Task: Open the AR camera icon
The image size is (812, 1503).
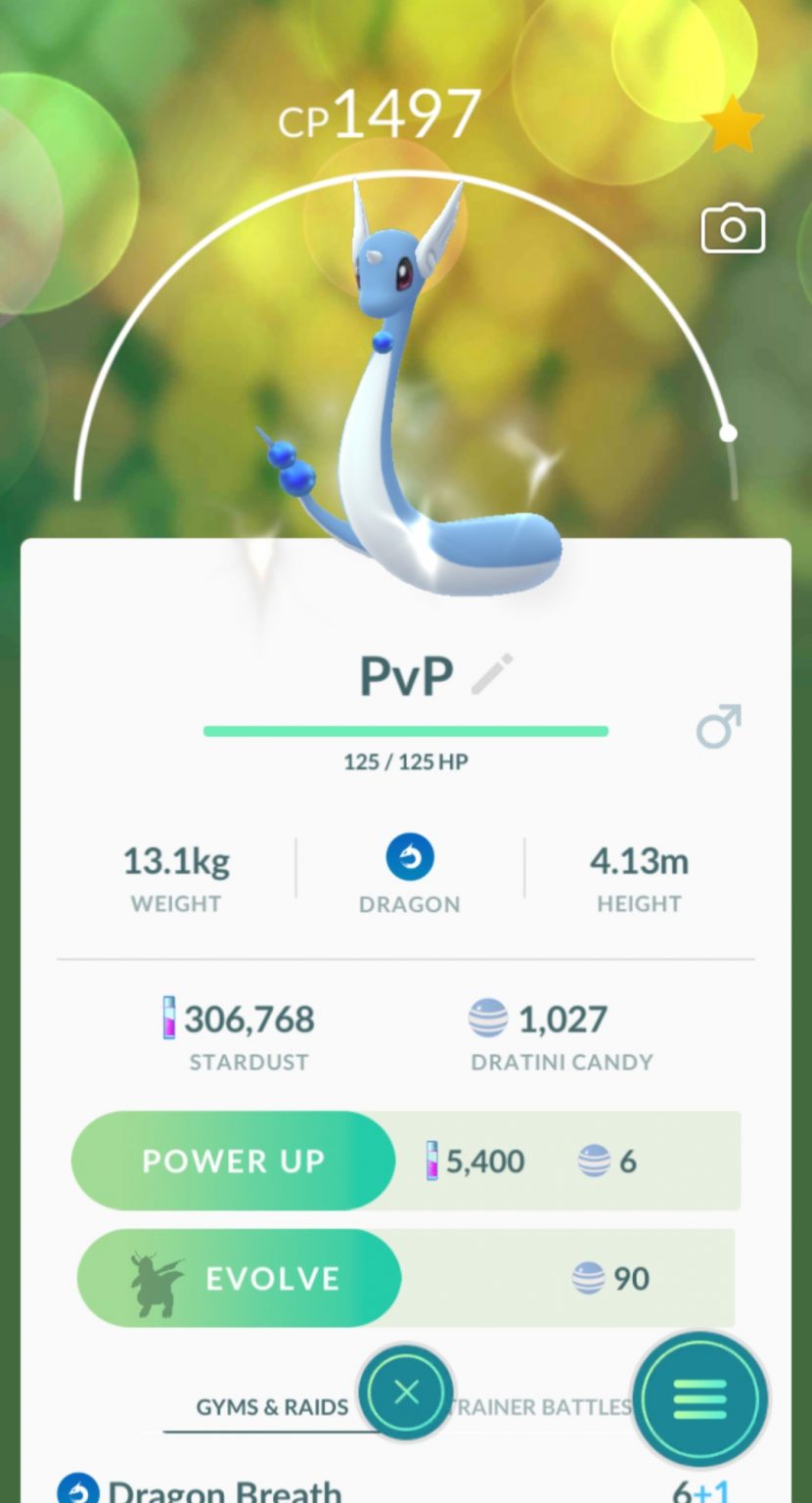Action: pyautogui.click(x=733, y=229)
